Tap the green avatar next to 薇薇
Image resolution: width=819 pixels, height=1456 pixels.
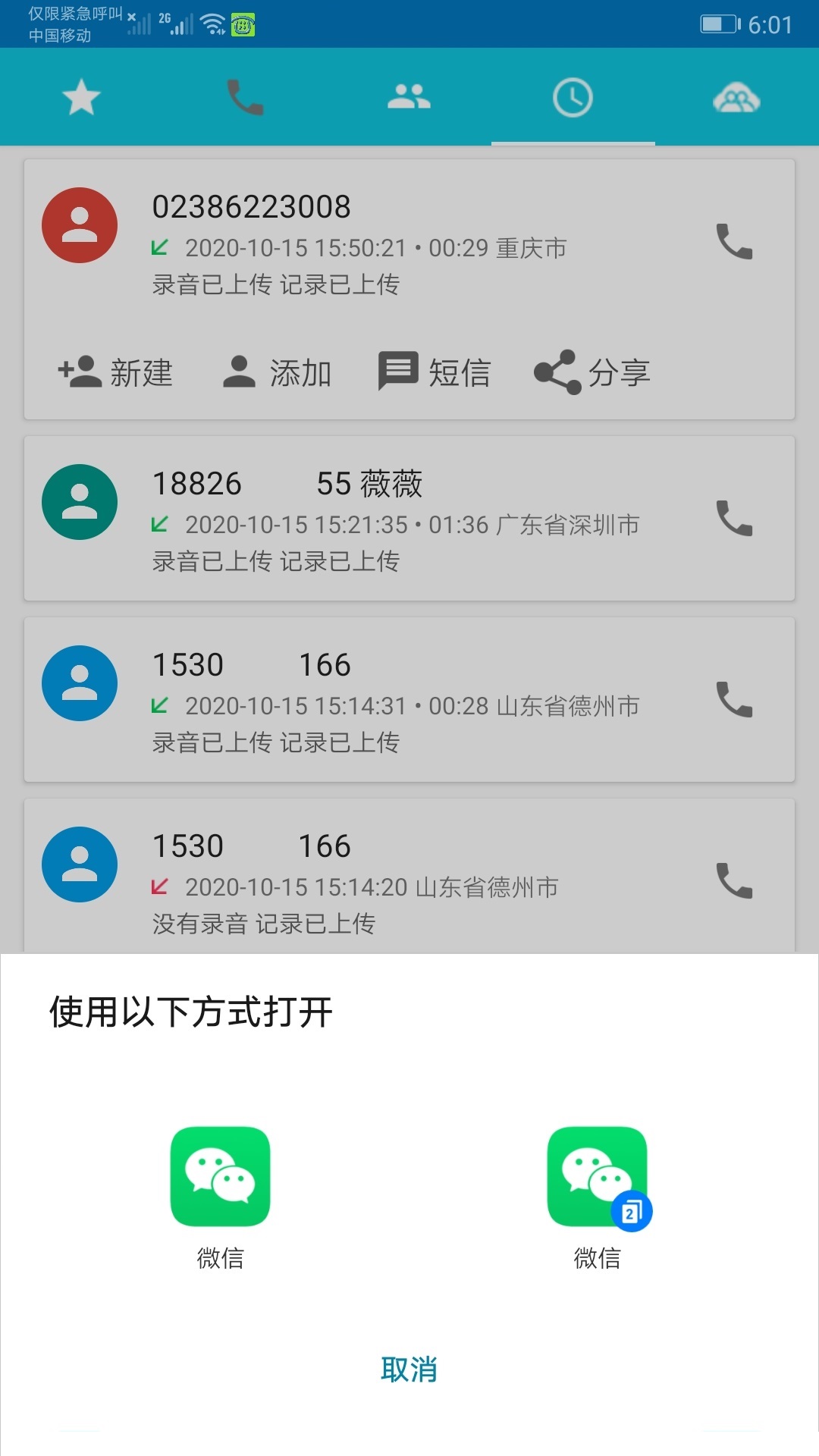pos(80,502)
